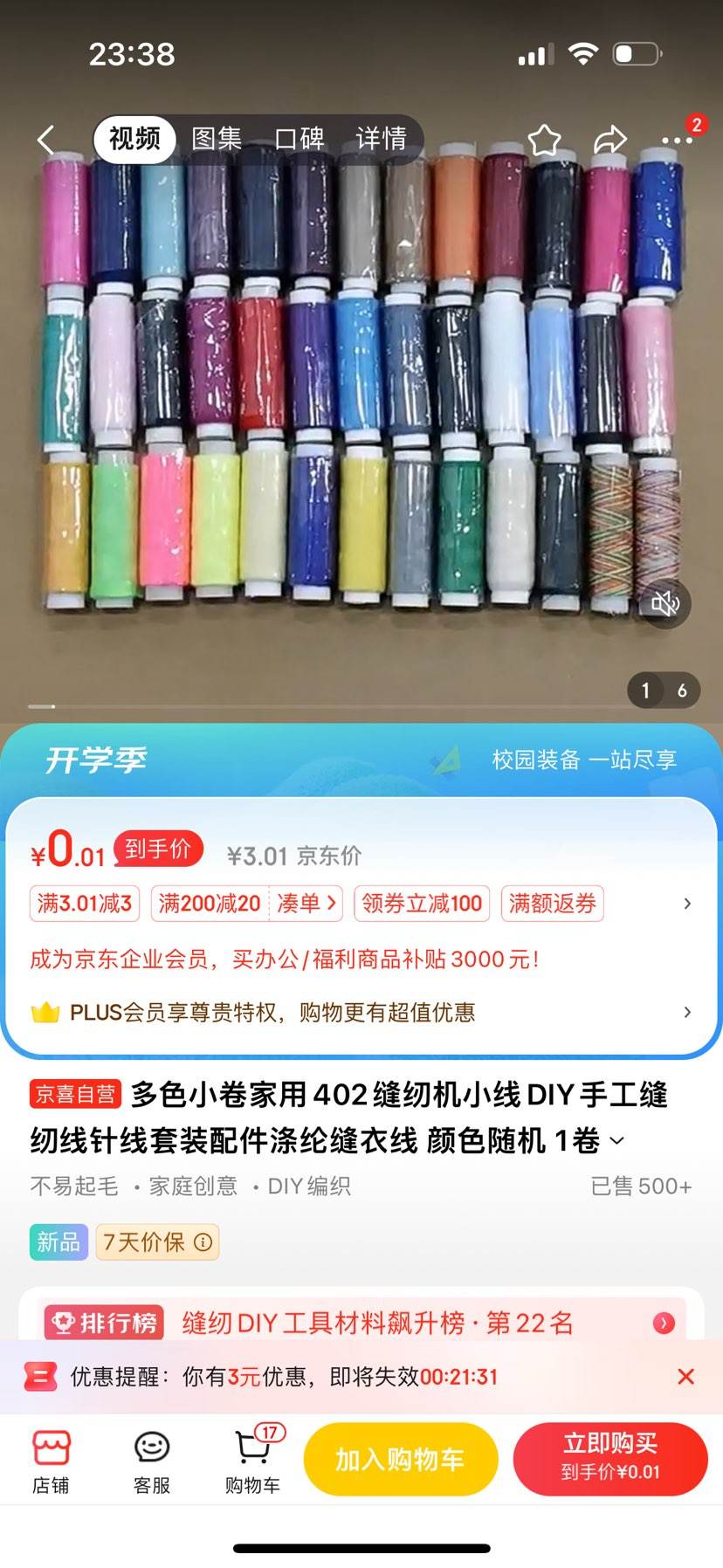This screenshot has height=1568, width=723.
Task: Tap the 加入购物车 add to cart button
Action: click(401, 1458)
